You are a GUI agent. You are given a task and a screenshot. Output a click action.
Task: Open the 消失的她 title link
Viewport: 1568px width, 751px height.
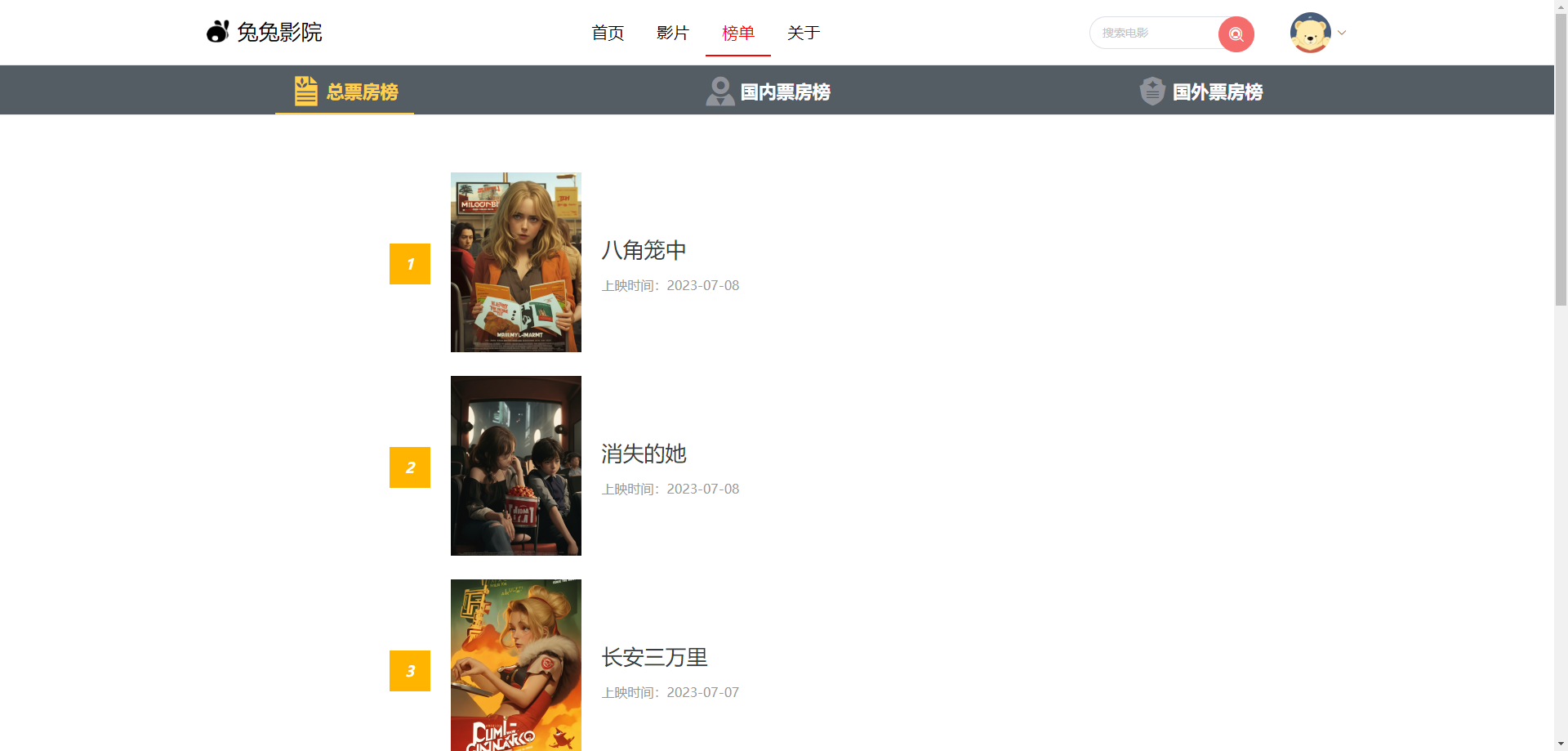[644, 454]
